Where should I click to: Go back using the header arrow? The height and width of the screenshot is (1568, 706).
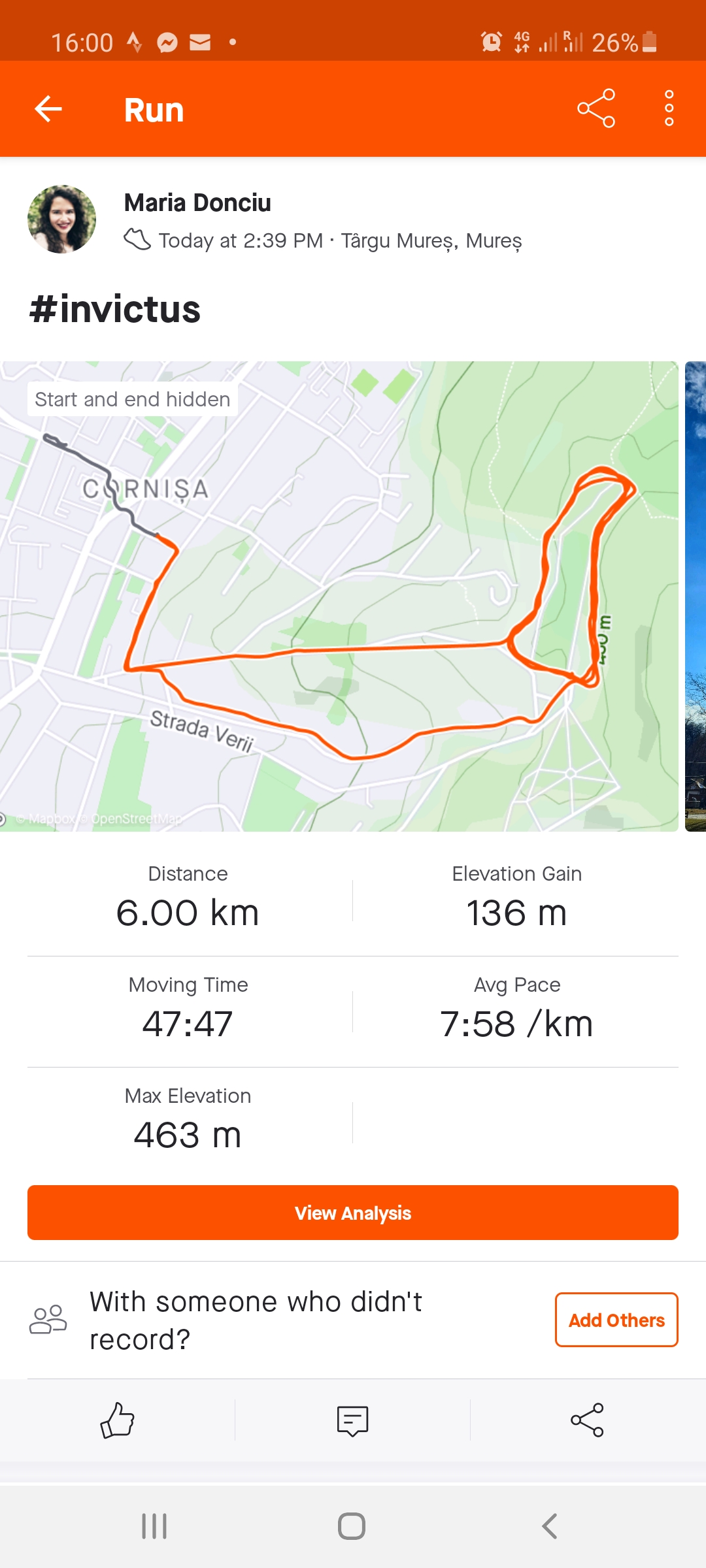click(x=48, y=108)
